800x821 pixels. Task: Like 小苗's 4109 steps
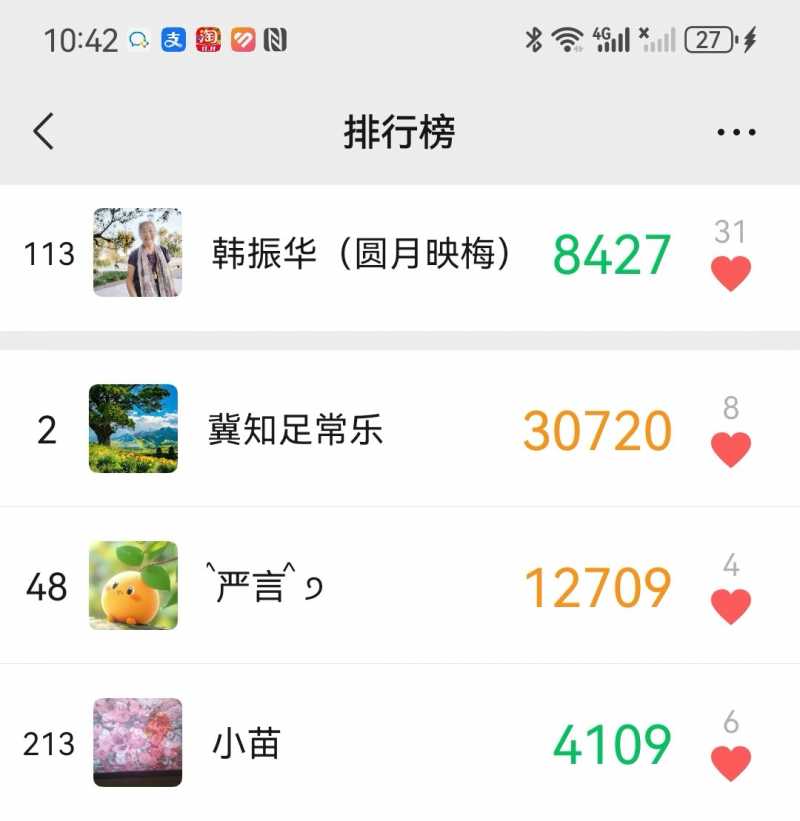coord(730,763)
